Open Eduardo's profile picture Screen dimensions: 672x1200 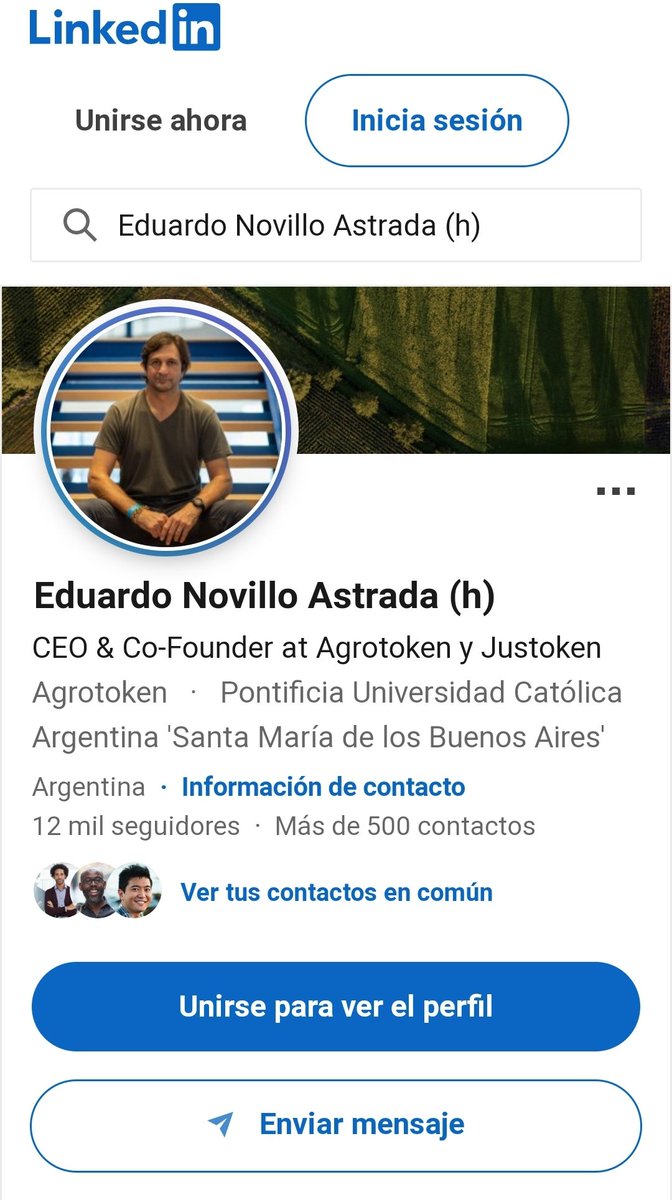point(165,428)
